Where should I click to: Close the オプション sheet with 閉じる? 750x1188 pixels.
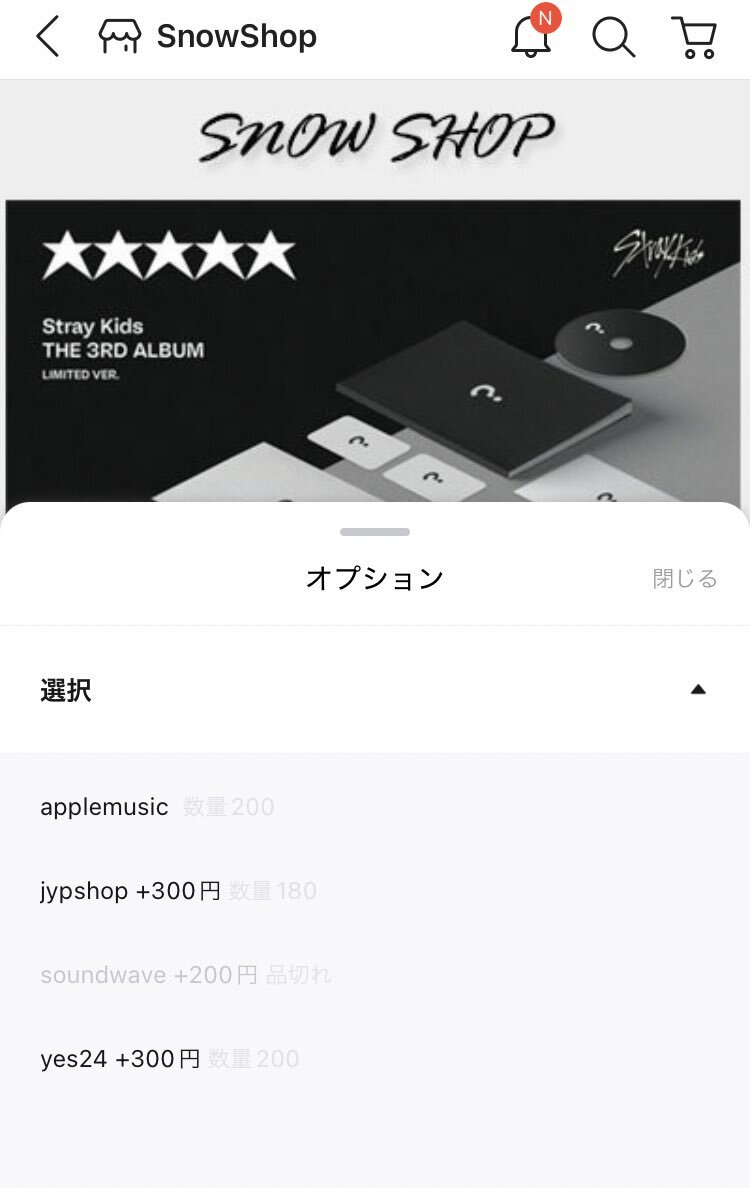tap(685, 578)
